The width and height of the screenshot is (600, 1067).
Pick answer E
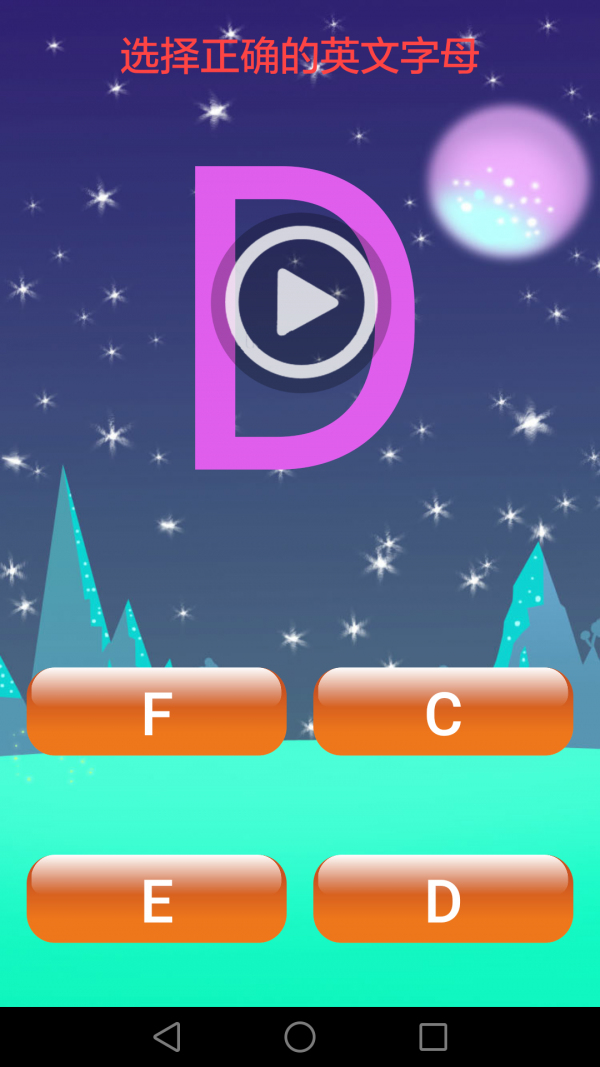point(157,899)
